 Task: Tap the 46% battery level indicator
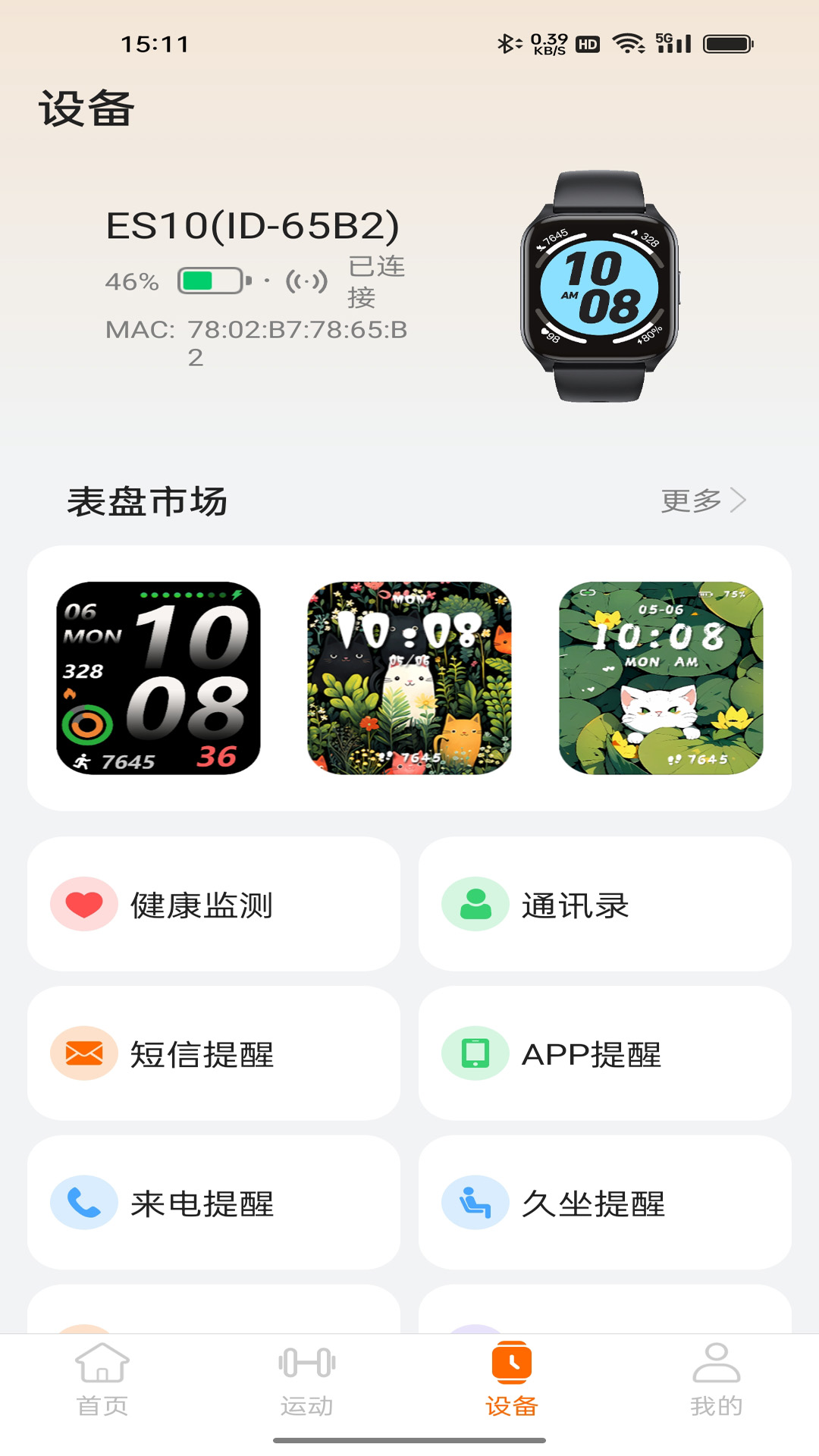[132, 280]
